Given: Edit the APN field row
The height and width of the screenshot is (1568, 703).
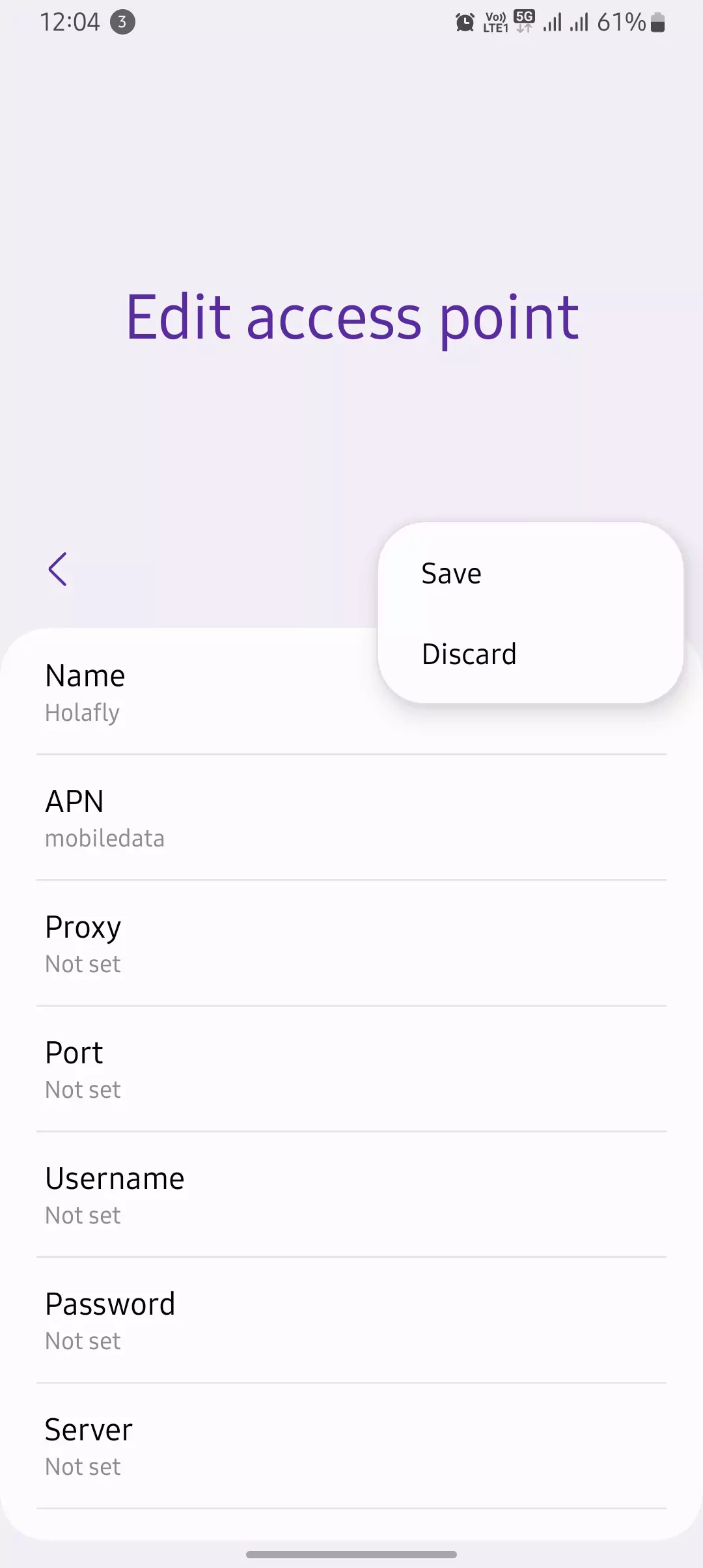Looking at the screenshot, I should 351,819.
